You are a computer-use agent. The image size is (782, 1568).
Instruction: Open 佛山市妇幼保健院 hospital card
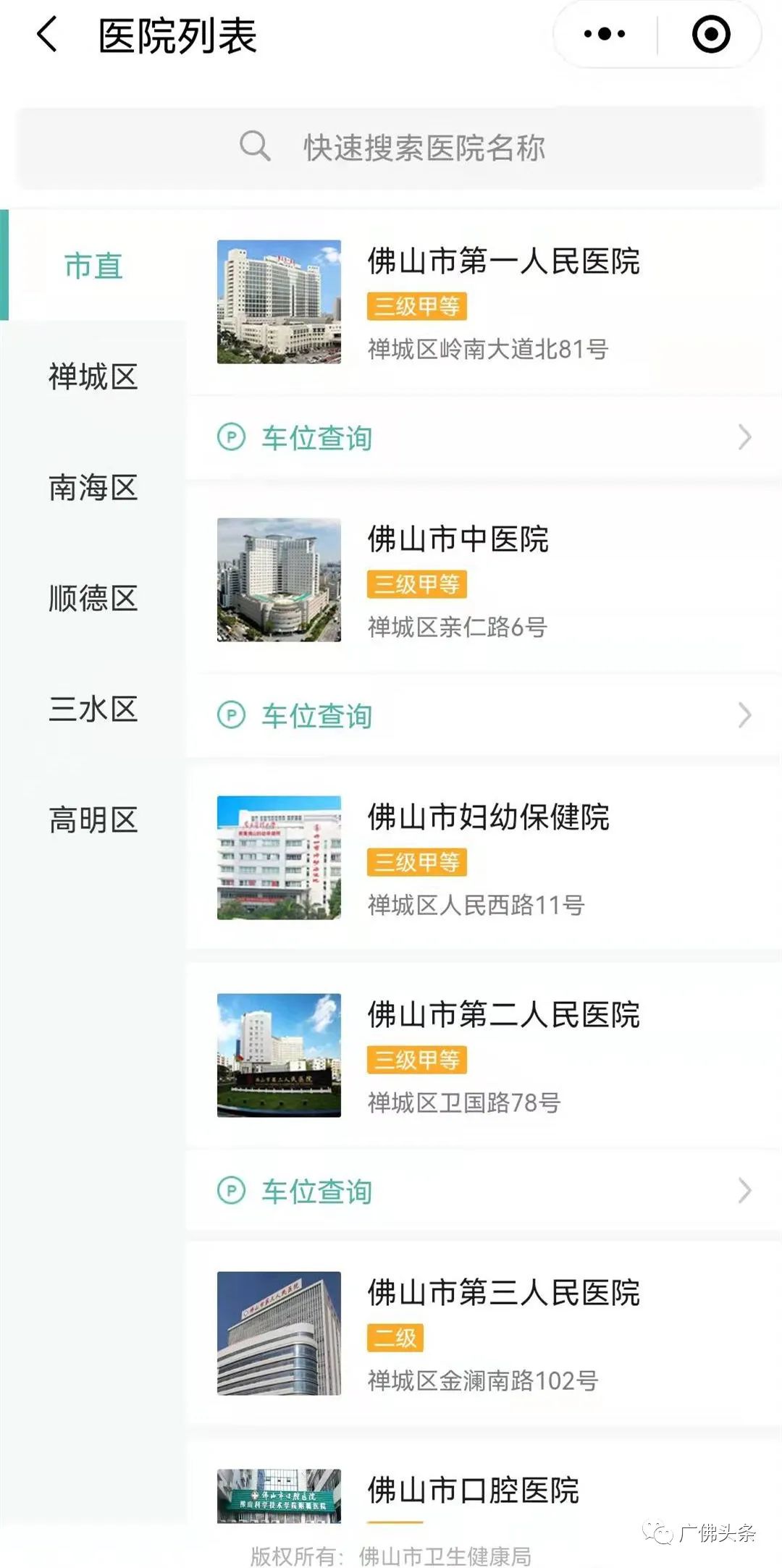[484, 858]
